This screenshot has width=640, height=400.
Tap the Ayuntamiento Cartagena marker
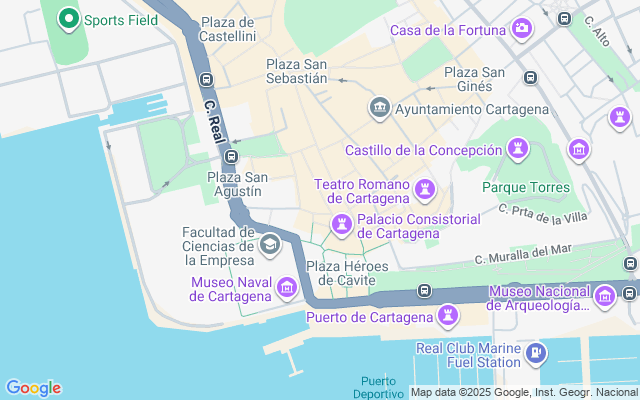click(x=379, y=108)
